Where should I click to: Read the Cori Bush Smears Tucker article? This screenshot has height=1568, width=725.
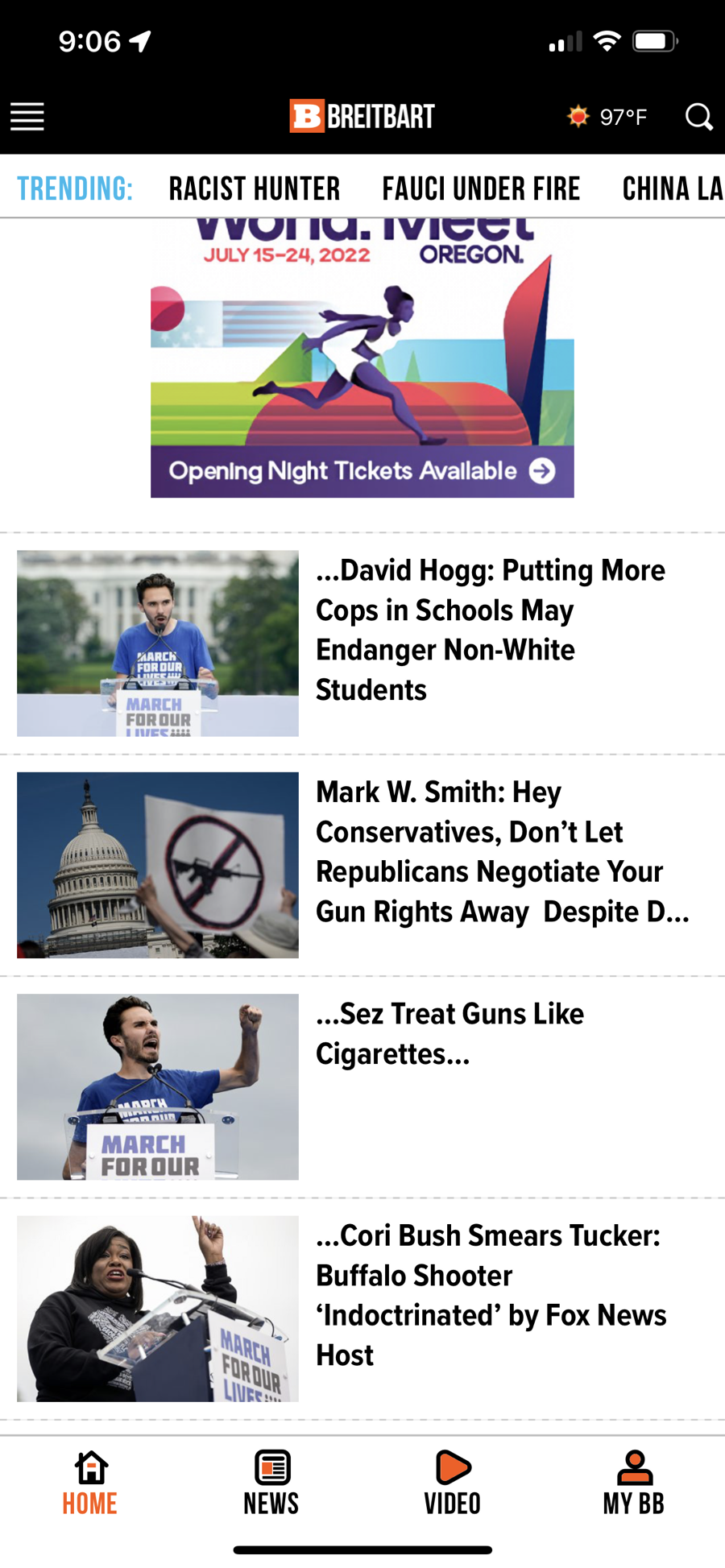pos(490,1295)
